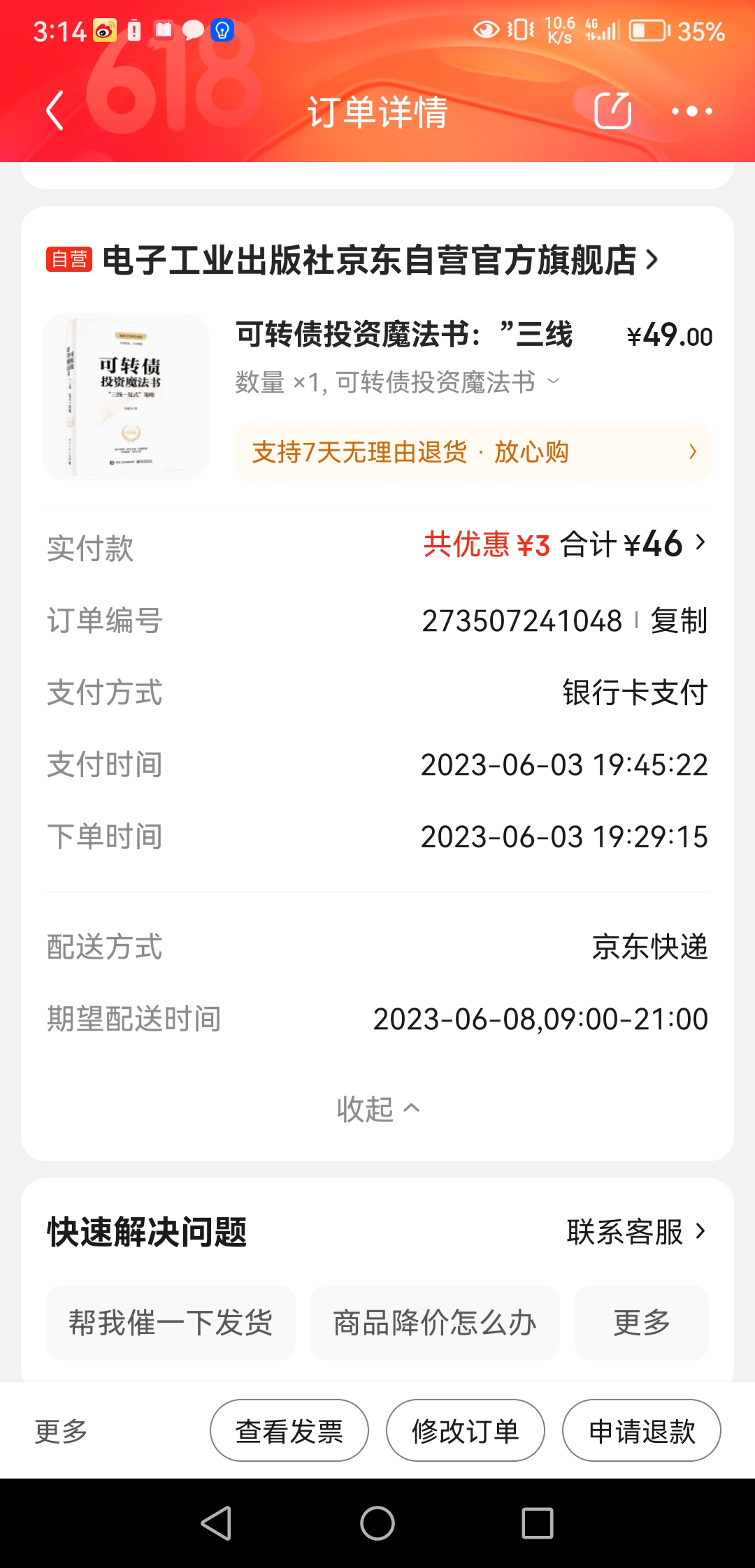Tap 更多 chip in quick solutions
Image resolution: width=755 pixels, height=1568 pixels.
tap(641, 1322)
